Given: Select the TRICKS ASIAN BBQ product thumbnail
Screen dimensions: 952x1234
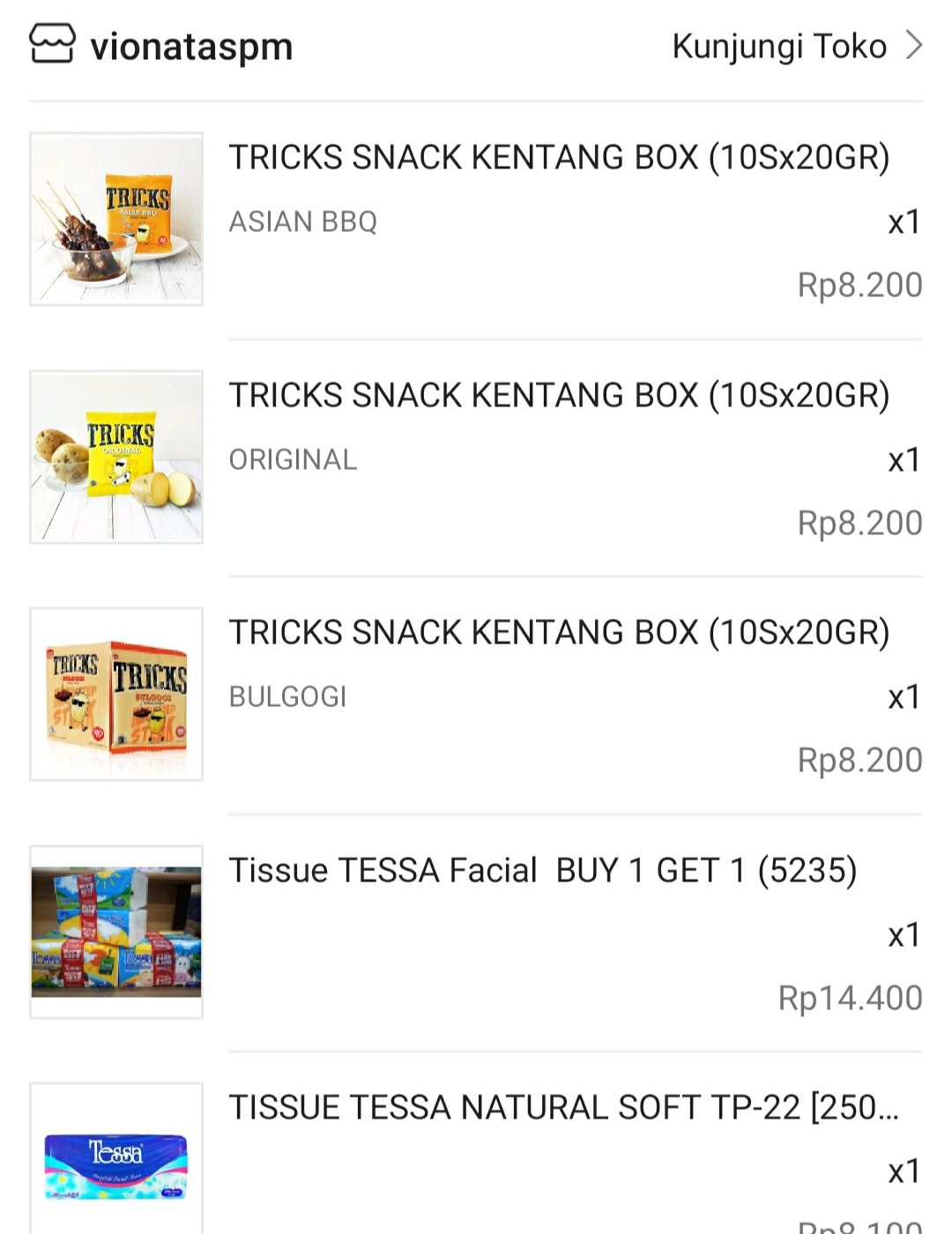Looking at the screenshot, I should pos(115,217).
